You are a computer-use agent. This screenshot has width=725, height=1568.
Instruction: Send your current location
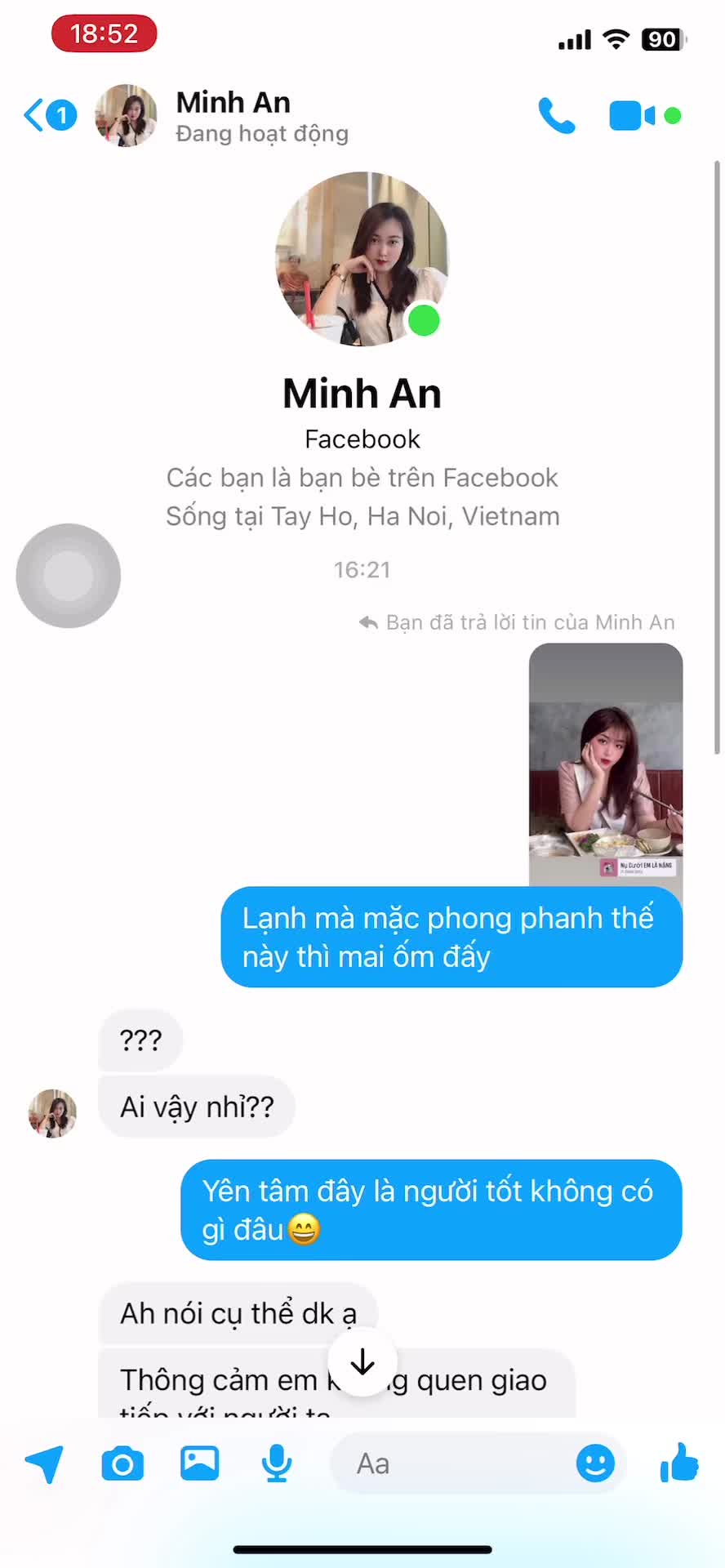45,1463
